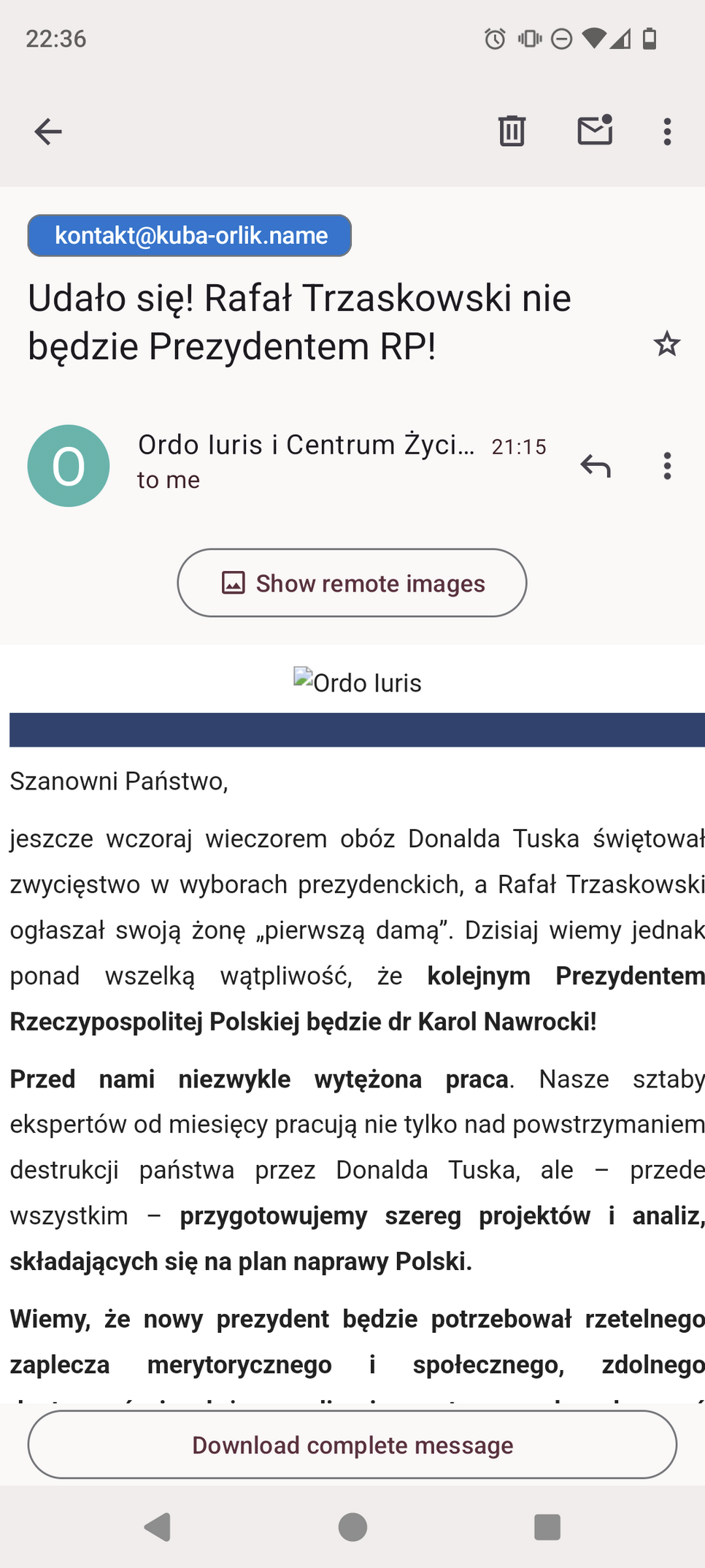Expand sender details for Ordo Iuris
This screenshot has width=705, height=1568.
click(x=307, y=460)
